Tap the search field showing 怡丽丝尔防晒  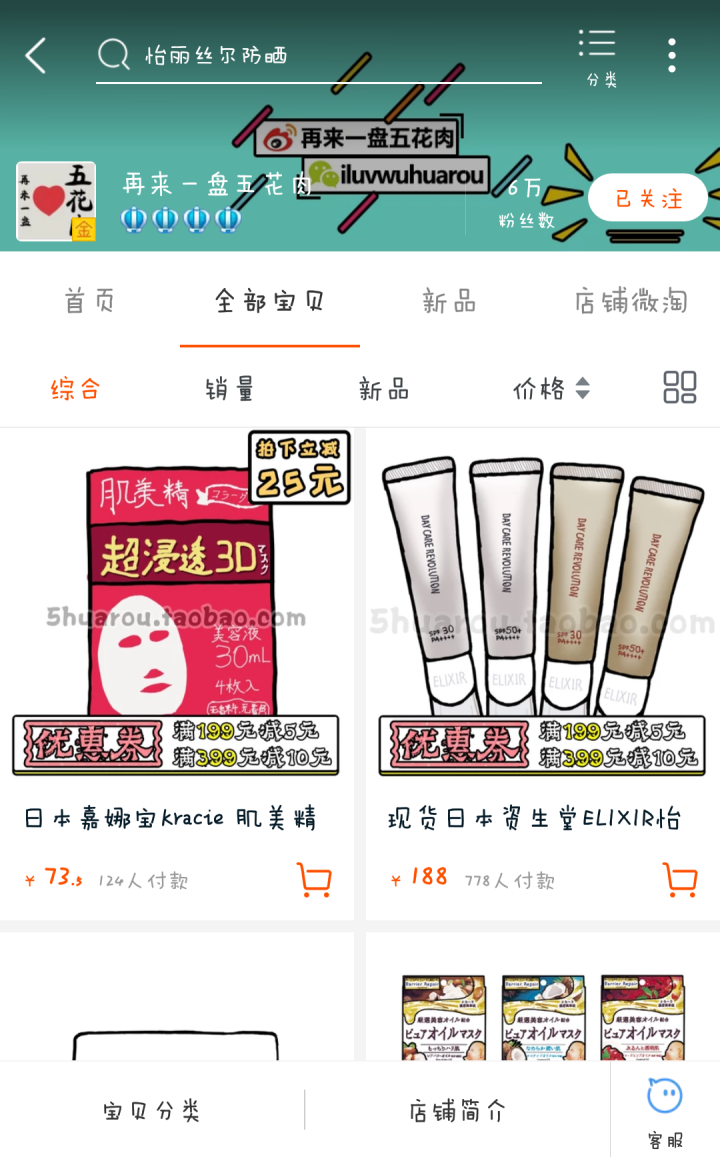[x=320, y=55]
